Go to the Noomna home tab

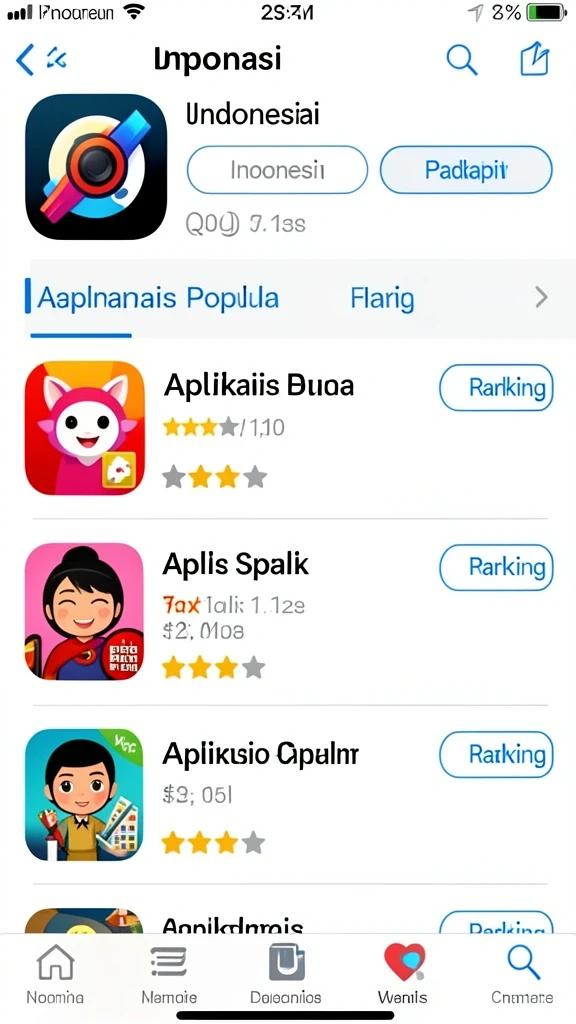[55, 974]
